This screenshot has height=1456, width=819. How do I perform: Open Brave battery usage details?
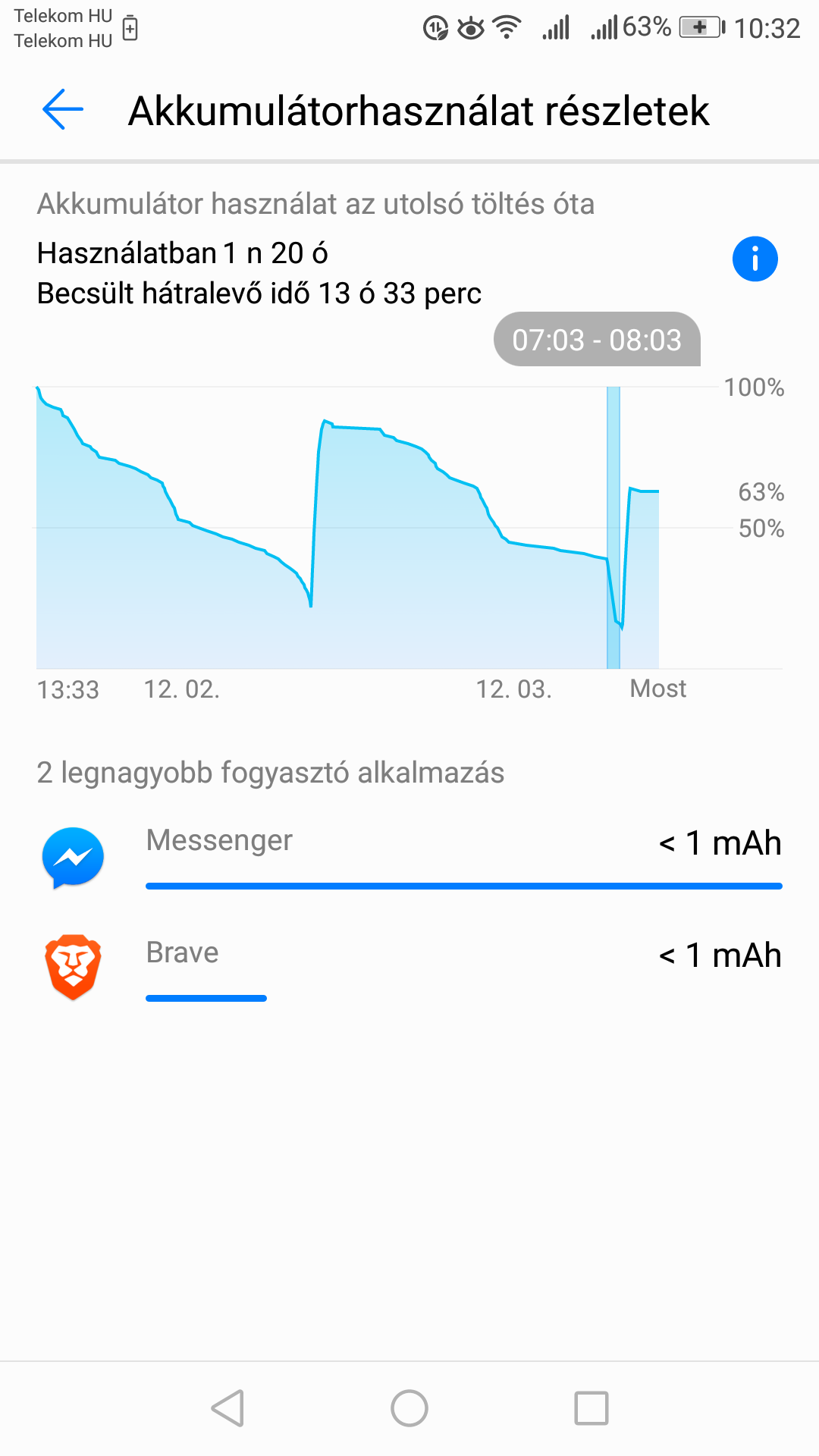pyautogui.click(x=409, y=968)
